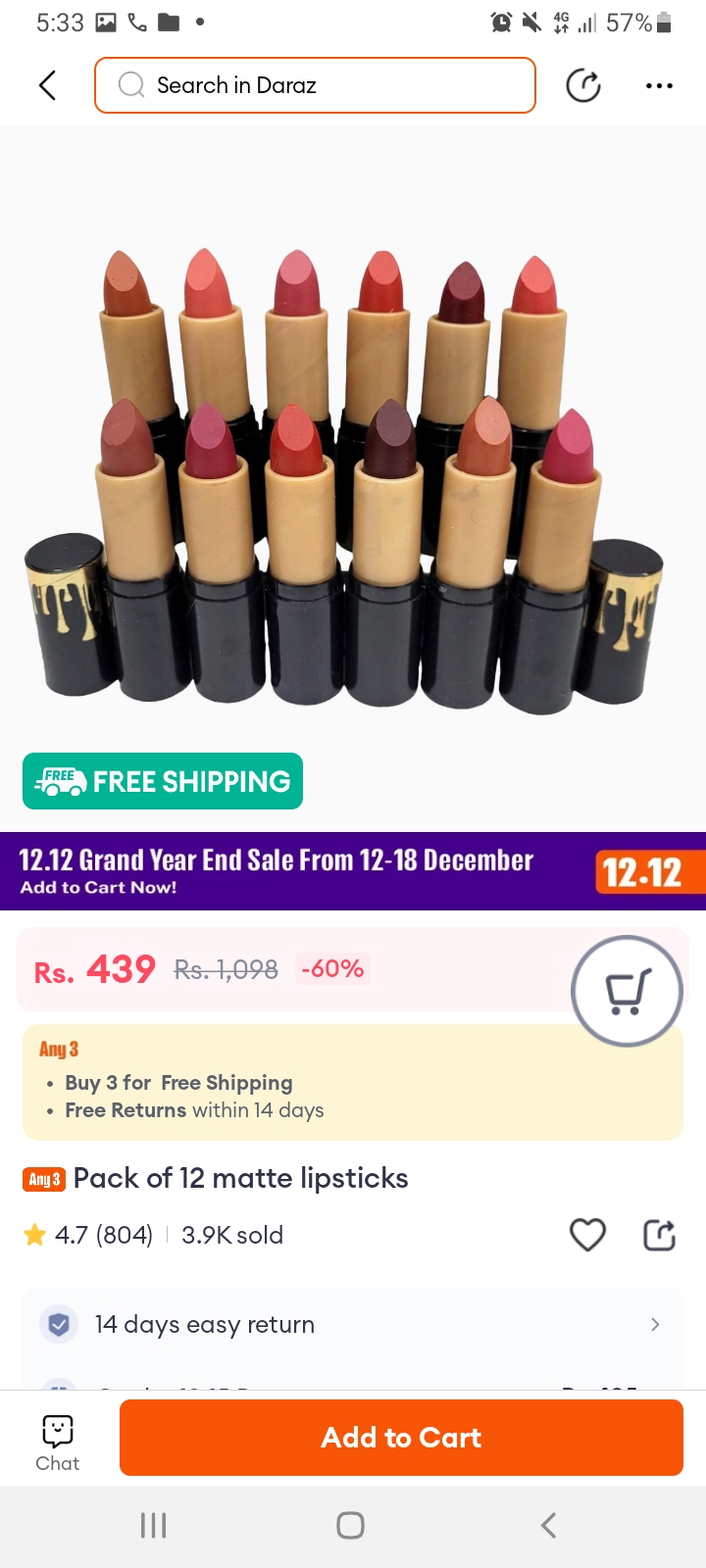
Task: Open the 14 days easy return row
Action: [352, 1324]
